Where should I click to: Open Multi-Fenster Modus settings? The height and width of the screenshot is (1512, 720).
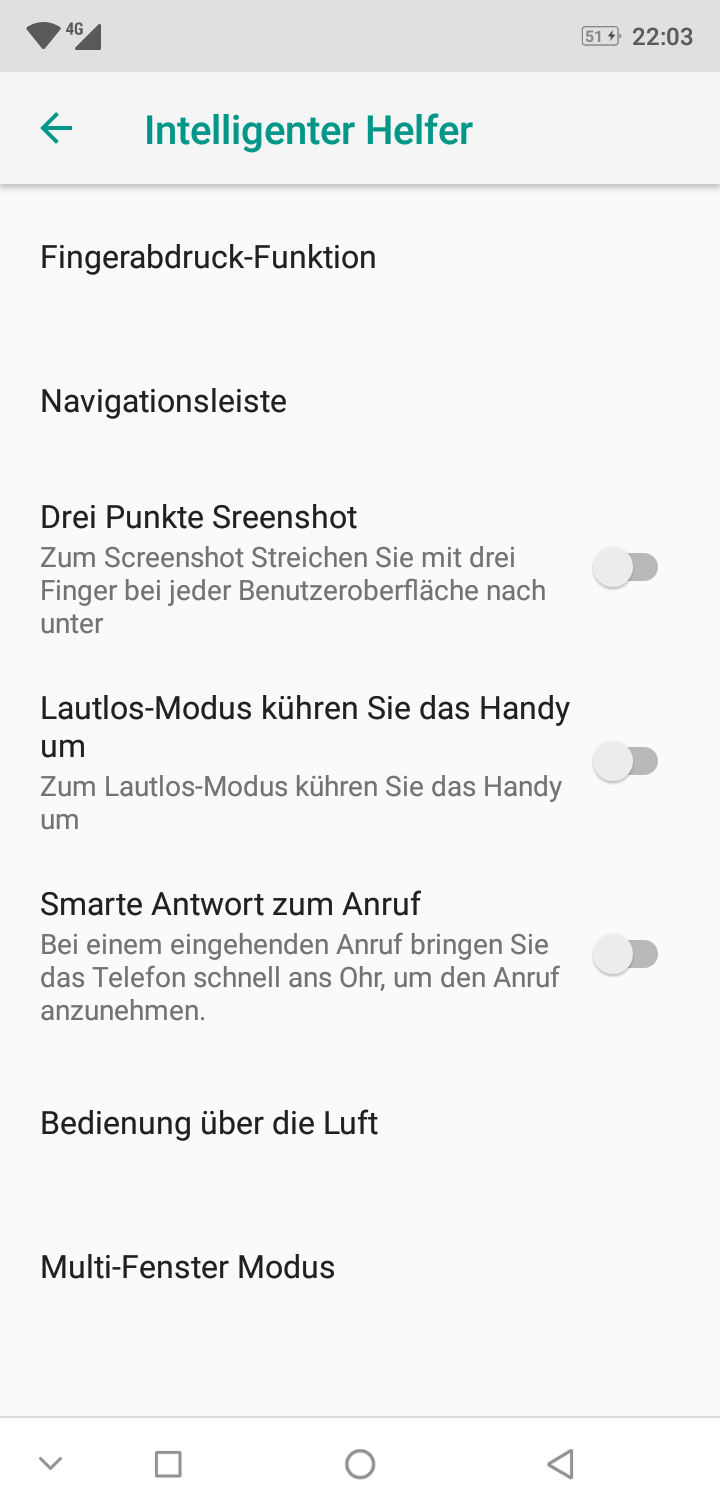[x=360, y=1268]
